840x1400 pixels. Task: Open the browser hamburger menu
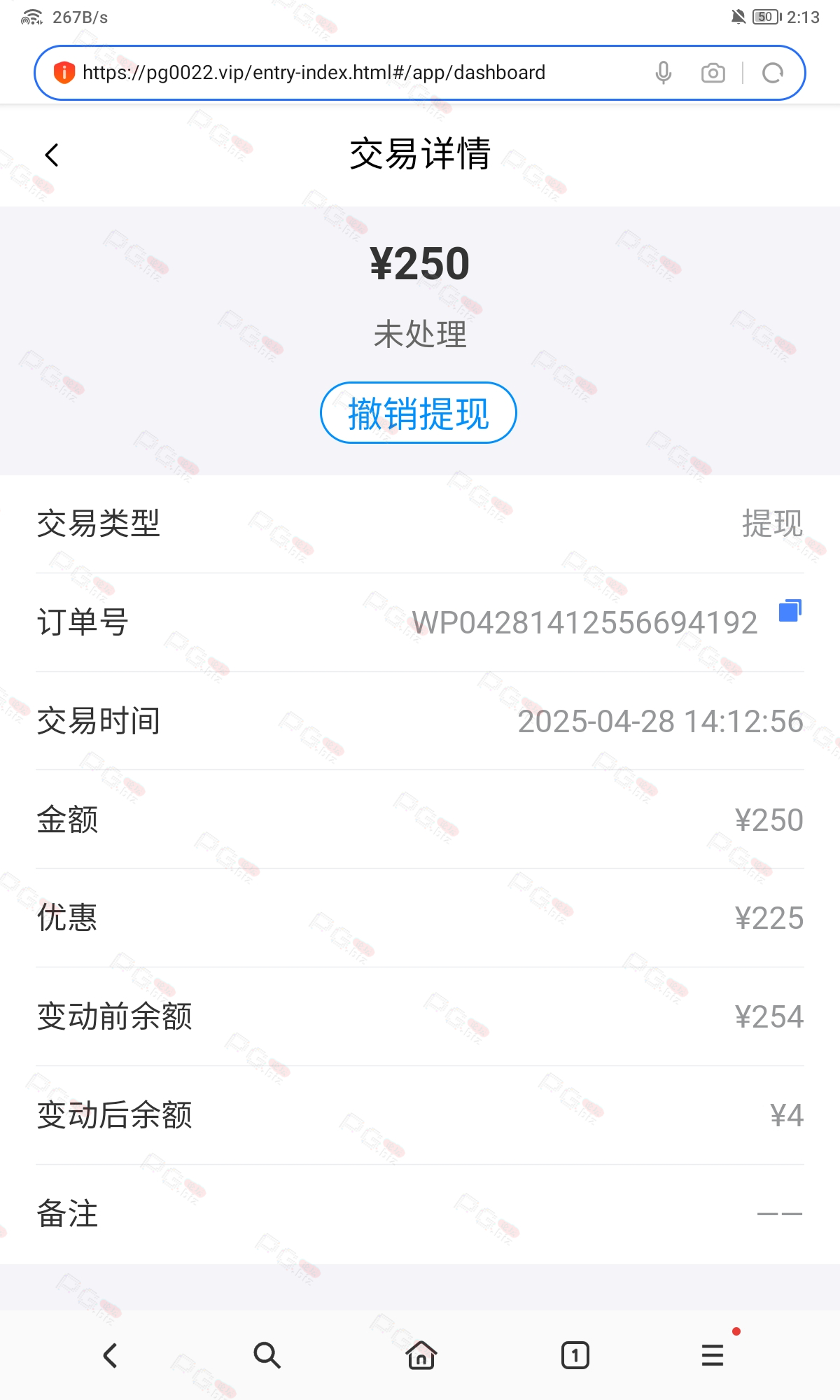[x=713, y=1356]
